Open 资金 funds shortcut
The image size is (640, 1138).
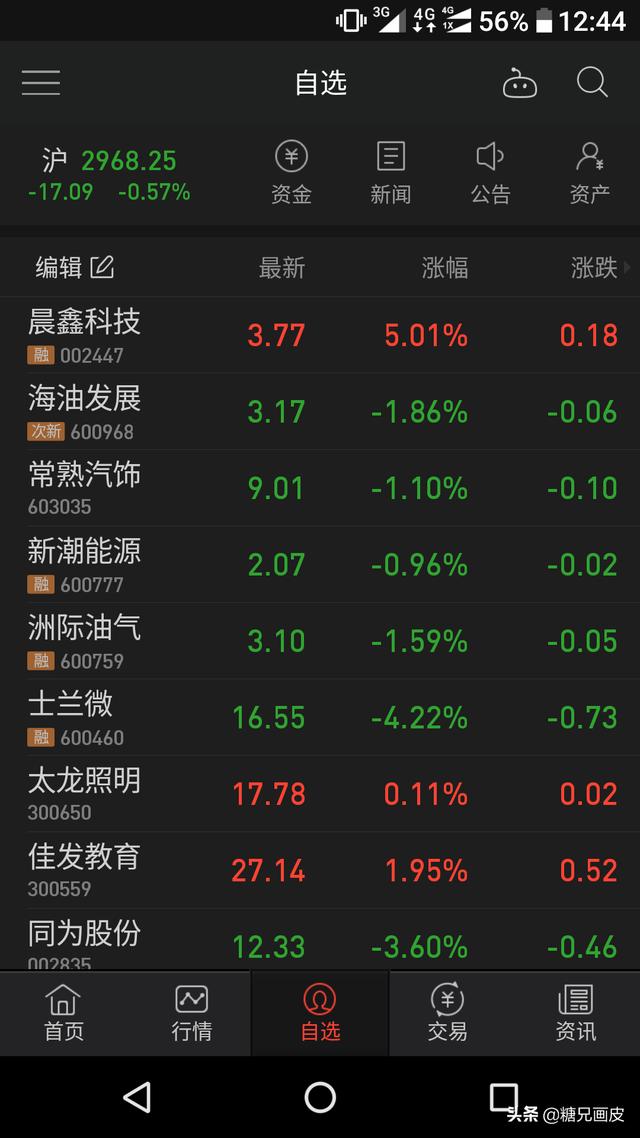(x=291, y=173)
